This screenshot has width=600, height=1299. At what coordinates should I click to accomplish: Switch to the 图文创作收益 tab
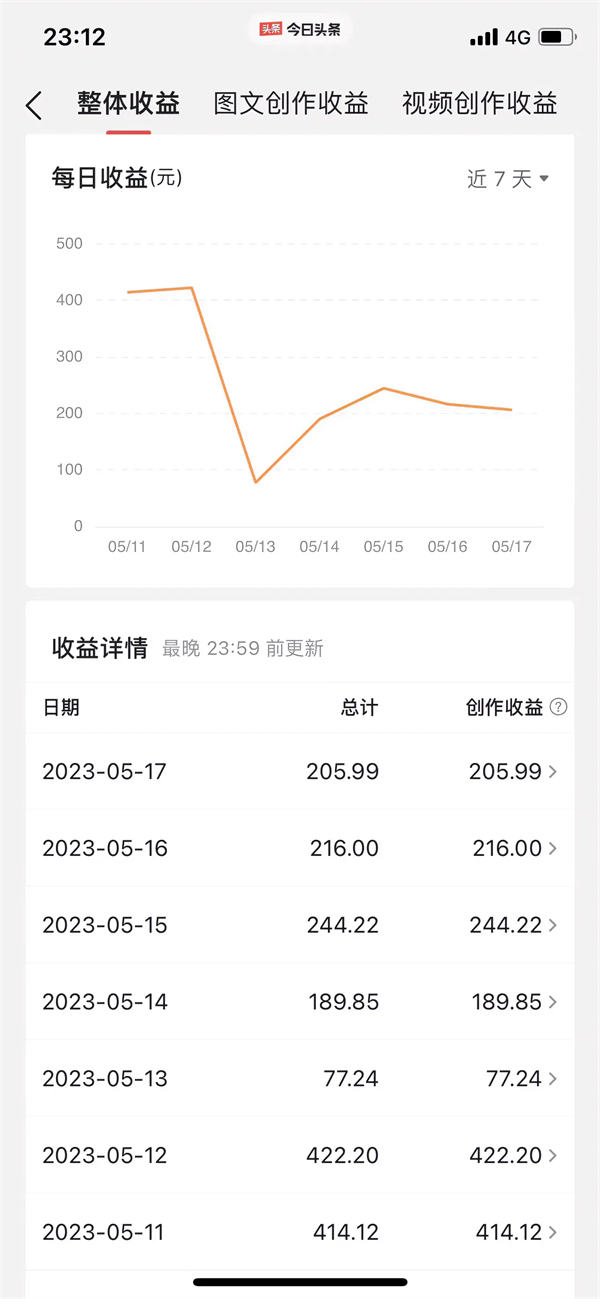tap(291, 103)
